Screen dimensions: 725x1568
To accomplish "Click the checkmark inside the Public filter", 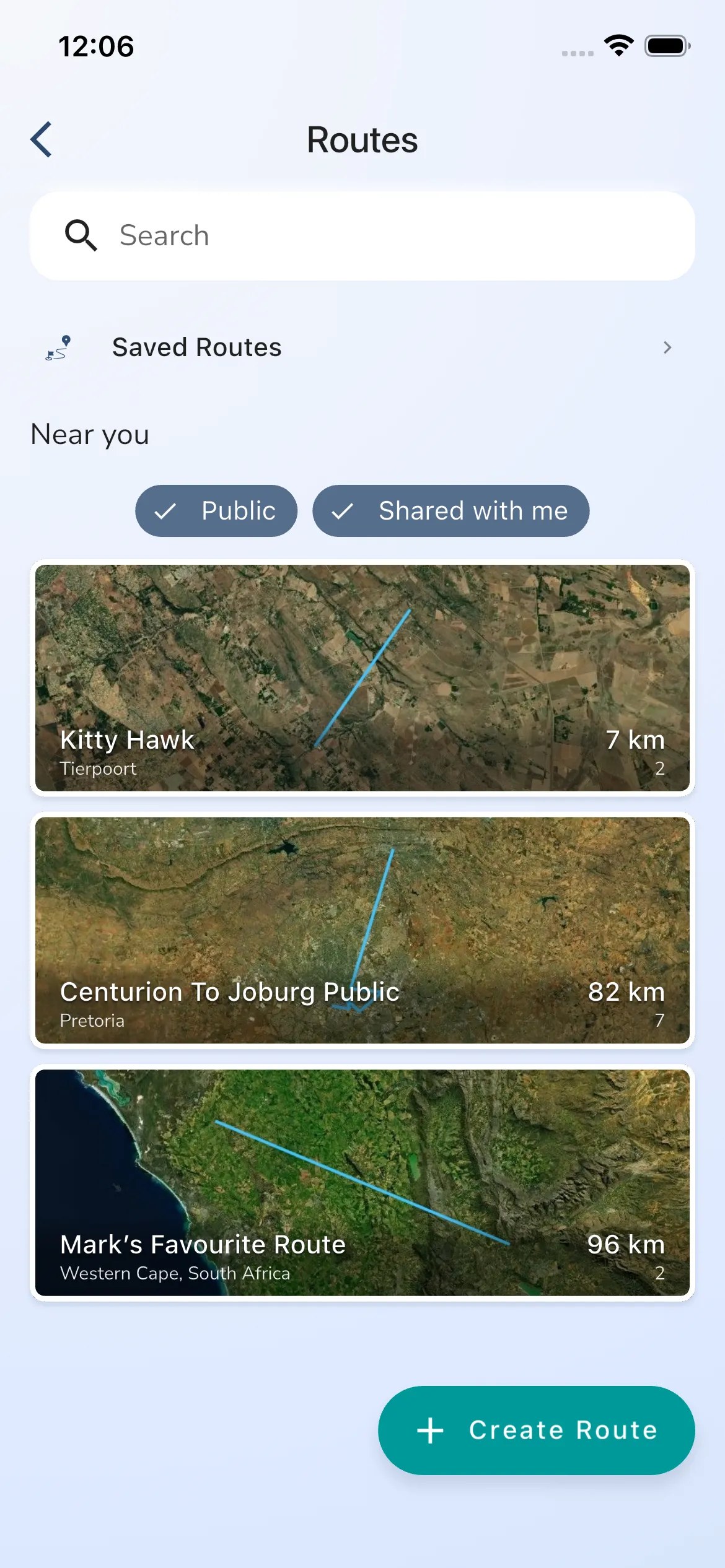I will pyautogui.click(x=166, y=511).
